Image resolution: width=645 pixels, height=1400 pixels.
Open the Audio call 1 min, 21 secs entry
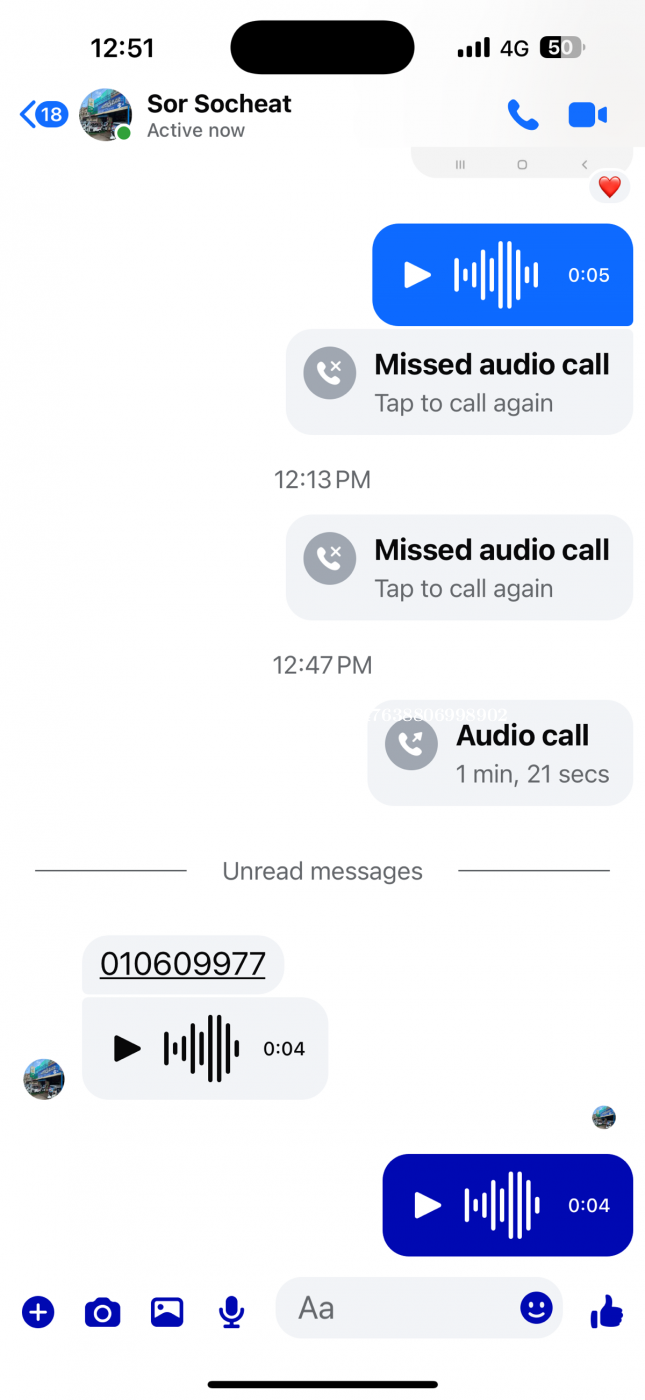pyautogui.click(x=500, y=753)
